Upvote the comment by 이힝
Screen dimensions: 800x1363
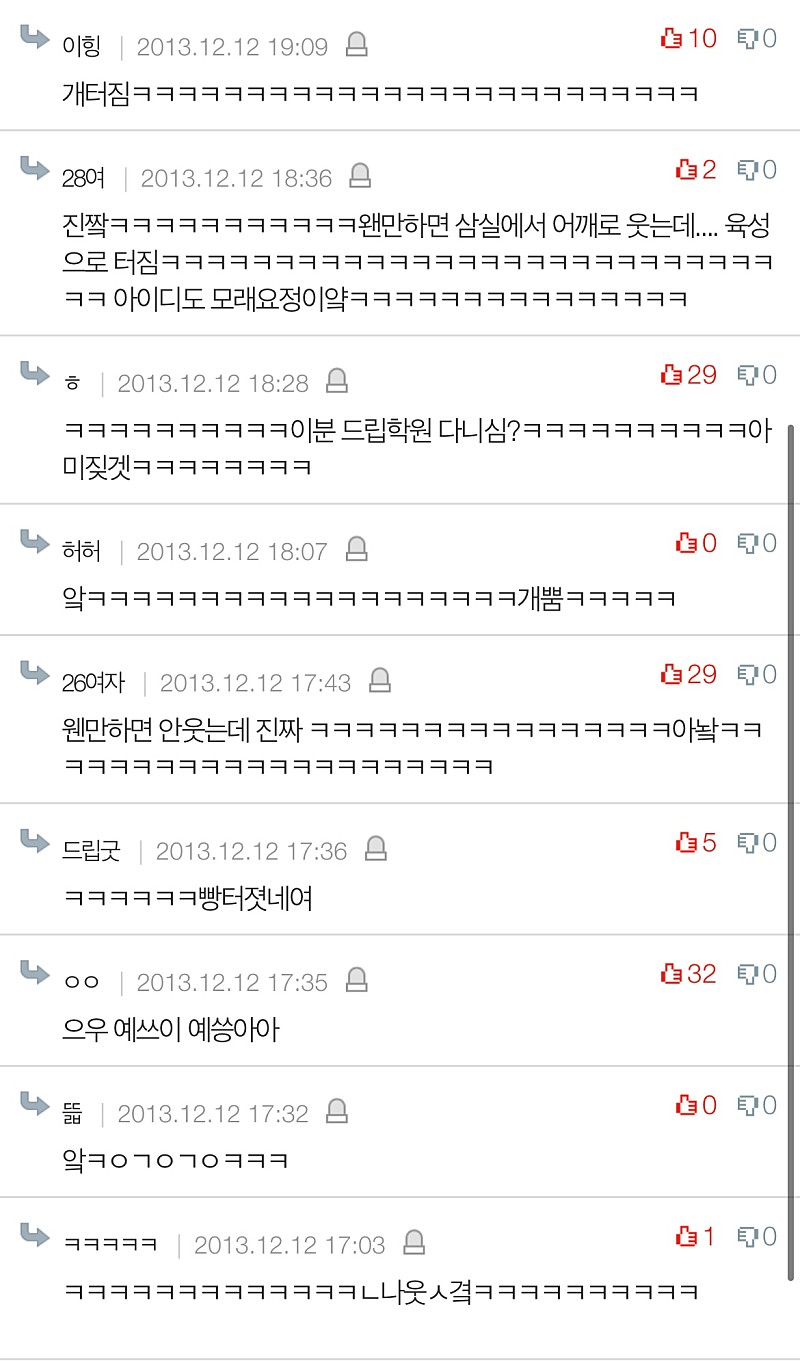click(x=671, y=39)
